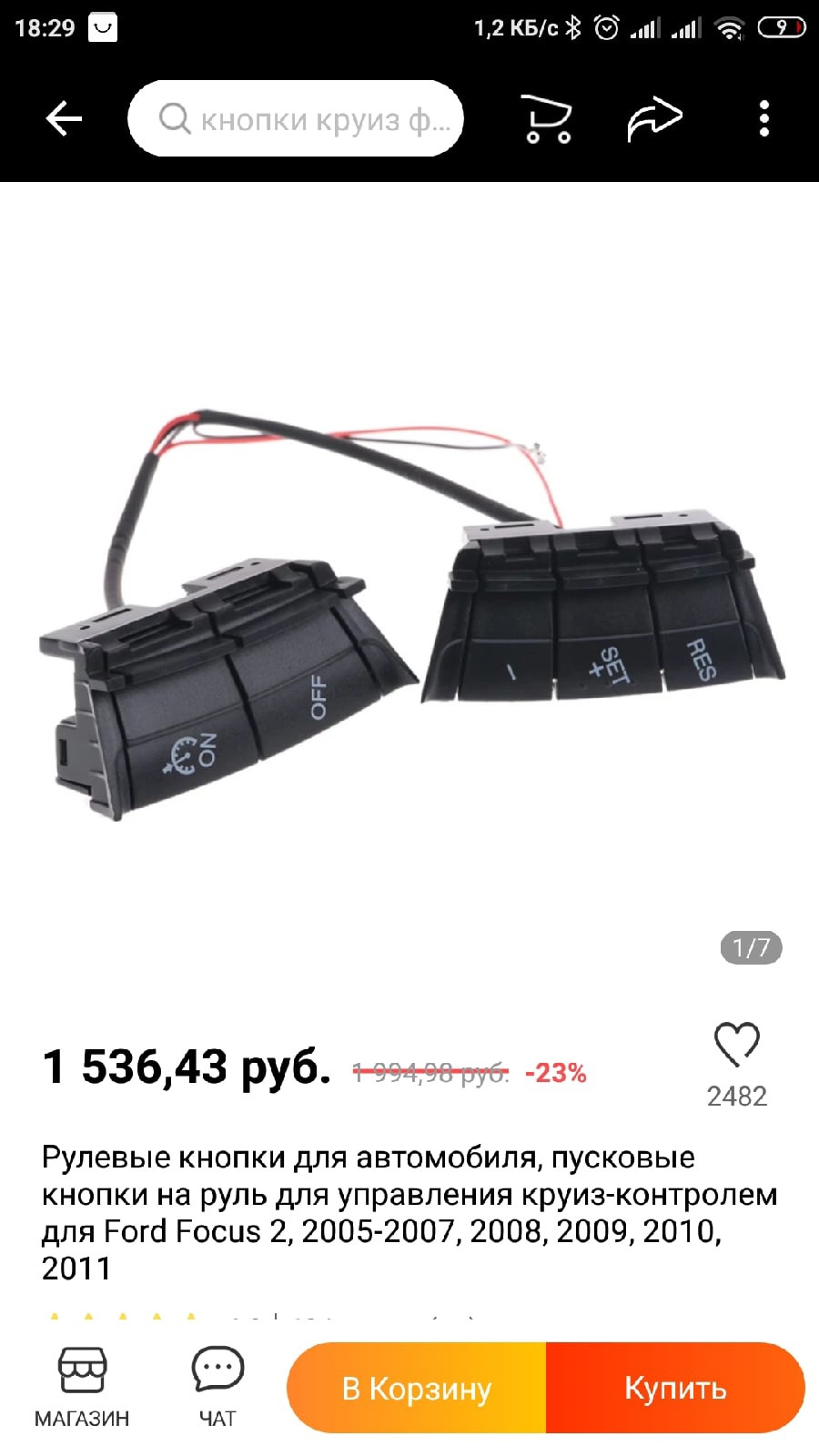819x1456 pixels.
Task: Add product to favorites with heart
Action: [736, 1045]
